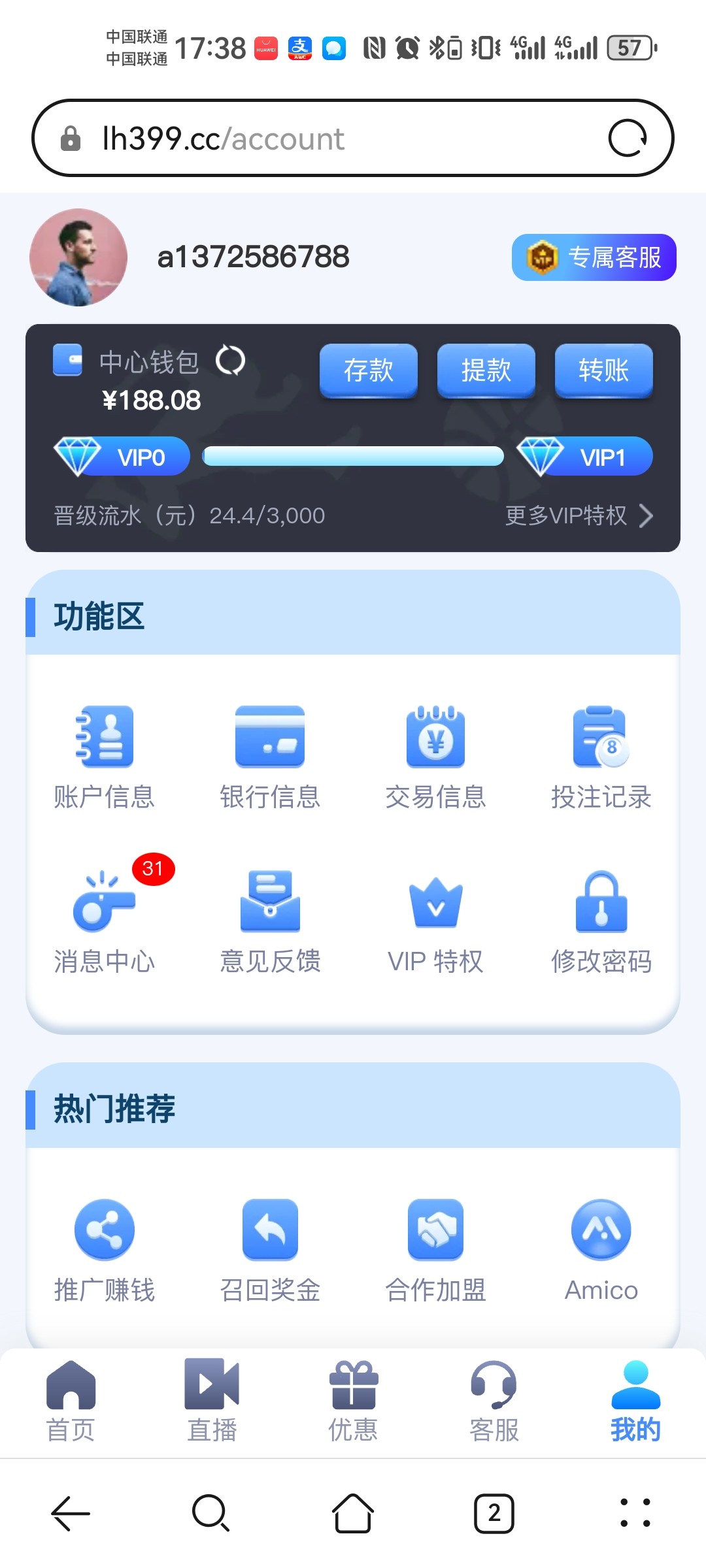Image resolution: width=706 pixels, height=1568 pixels.
Task: Tap the 提款 withdraw button
Action: click(x=486, y=370)
